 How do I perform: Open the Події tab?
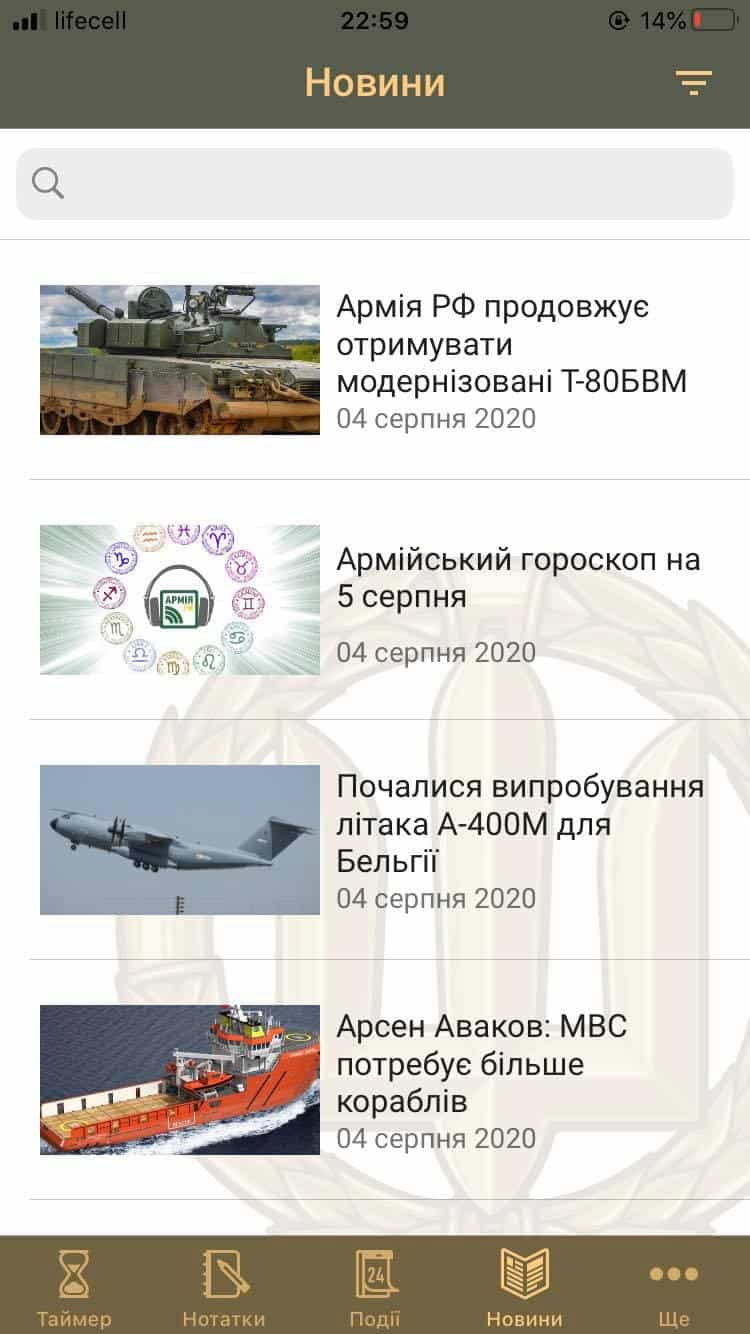point(375,1286)
